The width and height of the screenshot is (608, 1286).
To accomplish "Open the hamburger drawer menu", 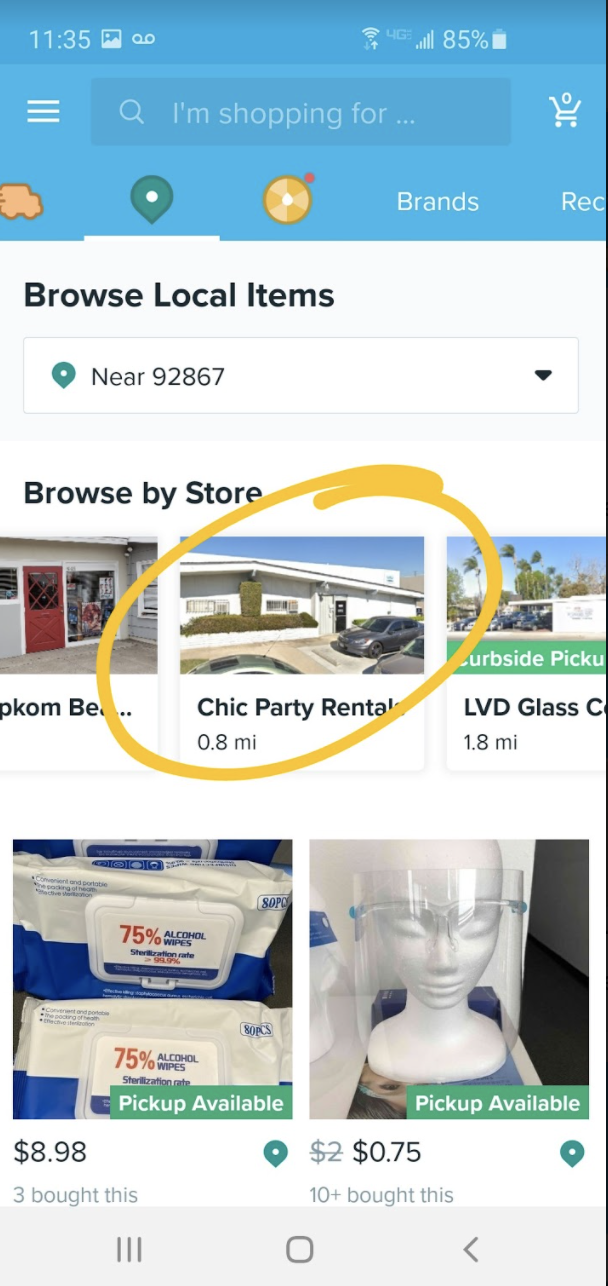I will (43, 111).
